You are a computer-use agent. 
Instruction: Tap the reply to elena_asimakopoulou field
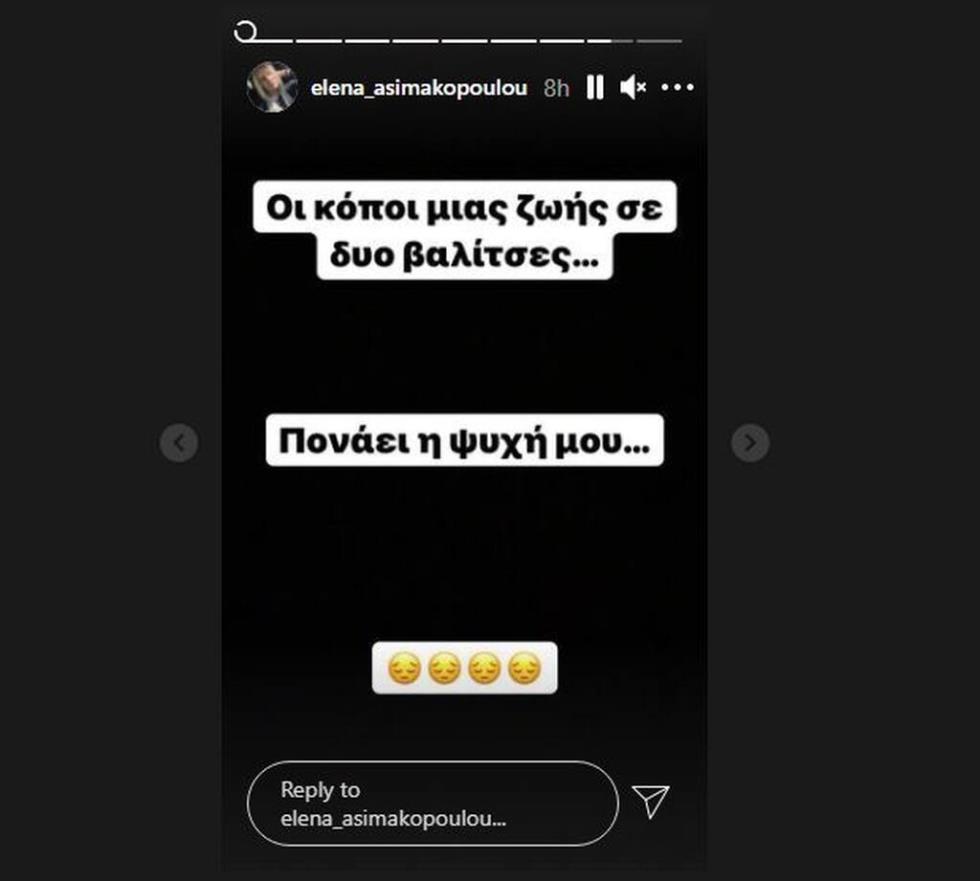click(432, 803)
